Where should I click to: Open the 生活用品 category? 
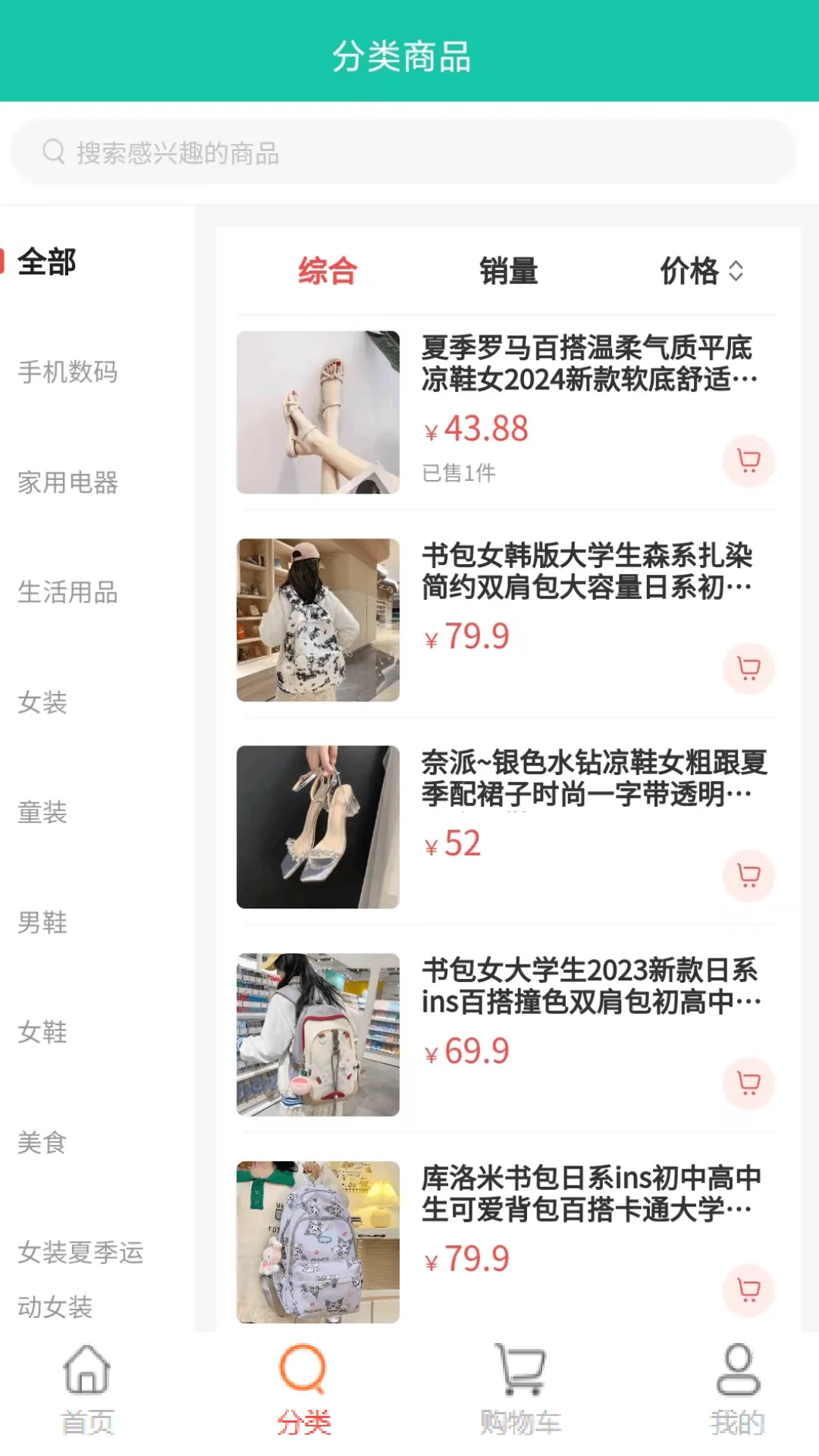click(68, 592)
